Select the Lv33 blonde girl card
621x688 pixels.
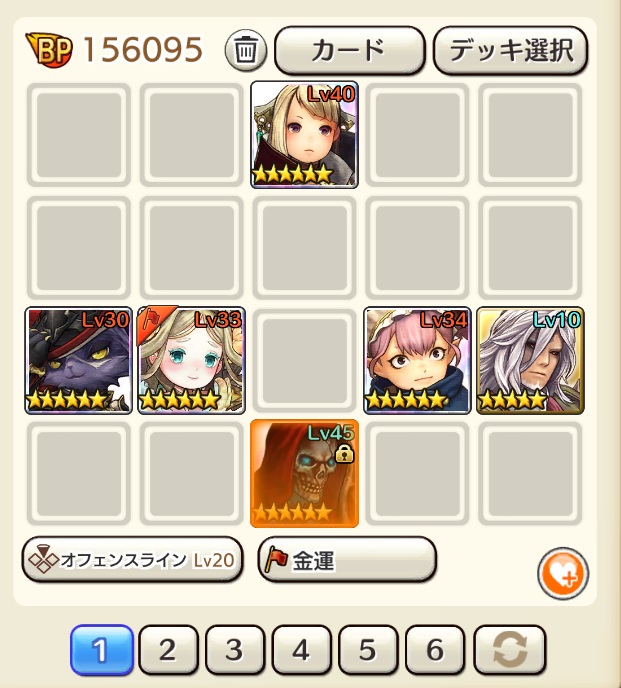(x=191, y=360)
